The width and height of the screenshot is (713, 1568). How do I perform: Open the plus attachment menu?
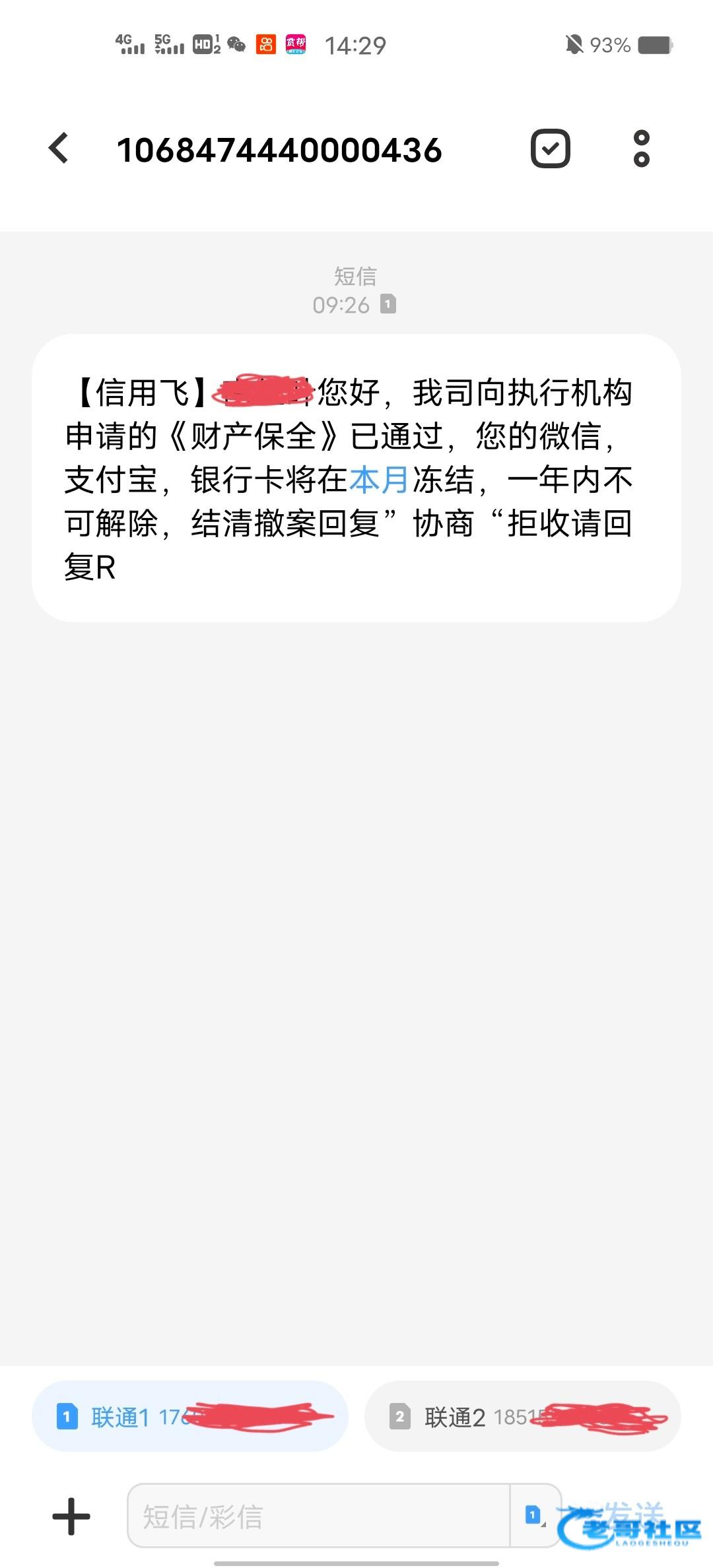pyautogui.click(x=71, y=1516)
